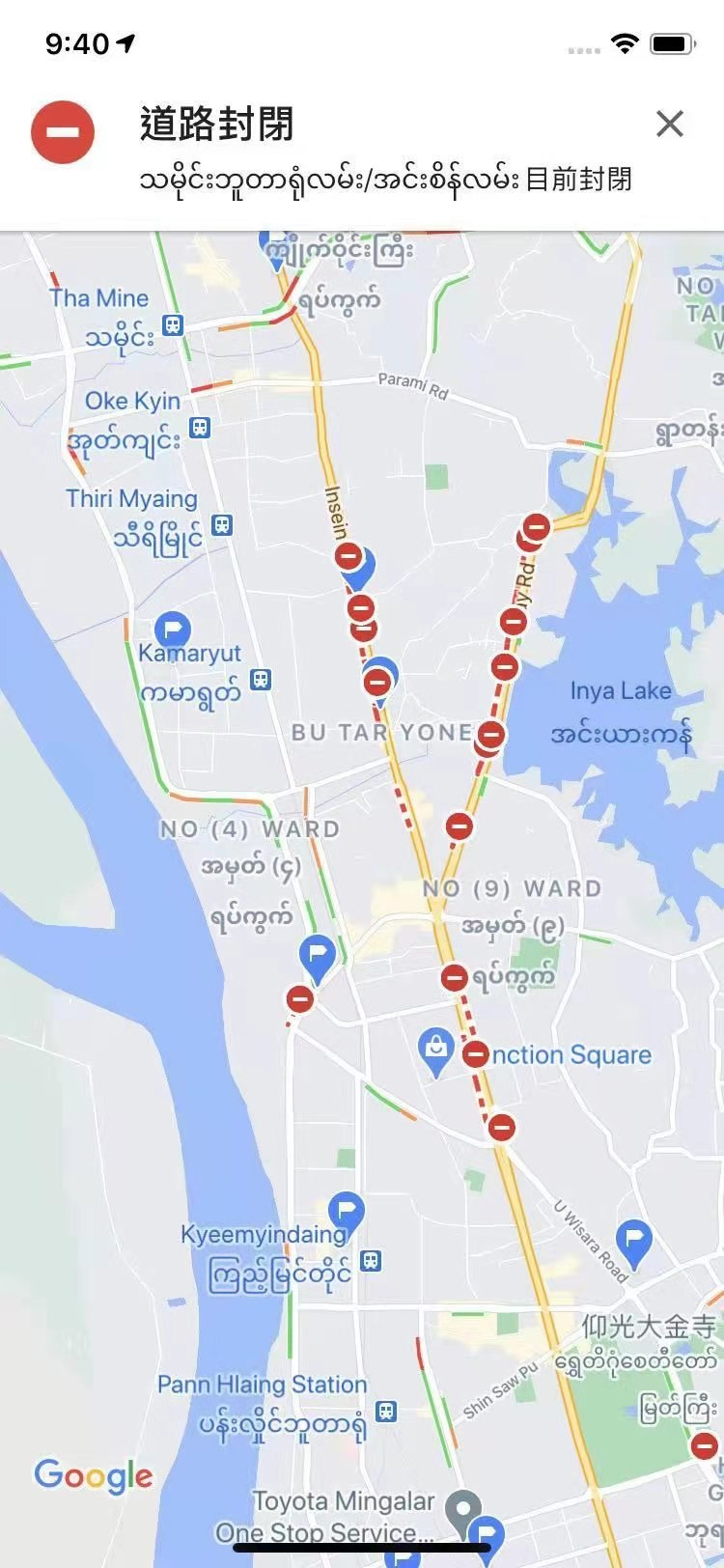Select the Kyeemyindaing train station icon
Viewport: 724px width, 1568px height.
(370, 1261)
